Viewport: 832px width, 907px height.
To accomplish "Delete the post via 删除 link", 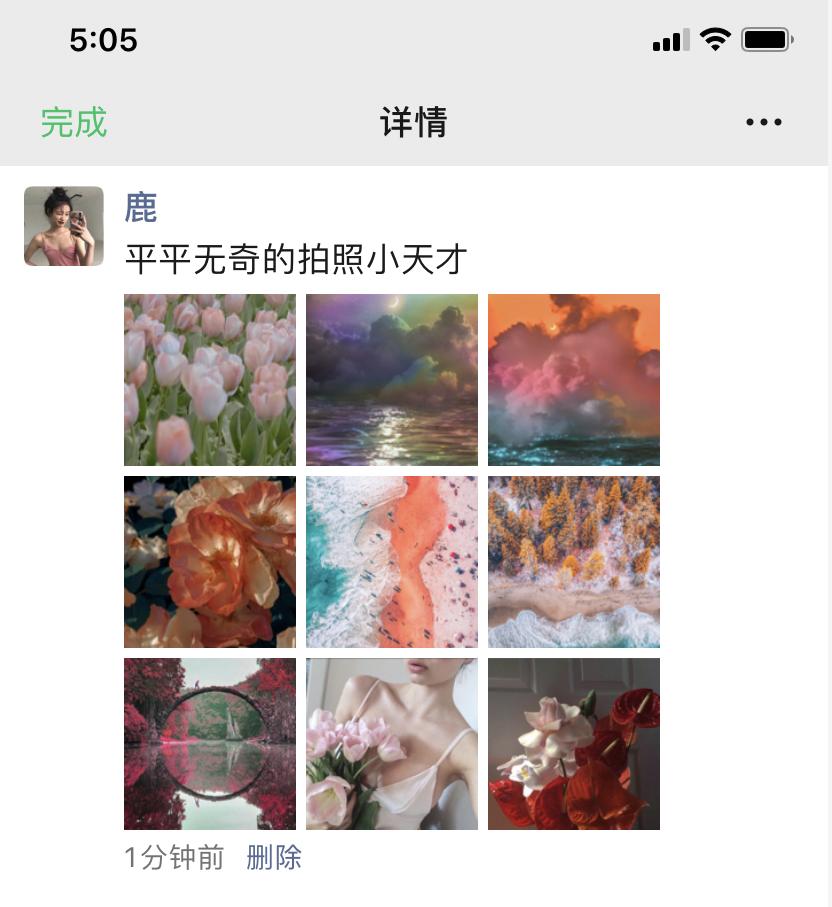I will click(273, 858).
